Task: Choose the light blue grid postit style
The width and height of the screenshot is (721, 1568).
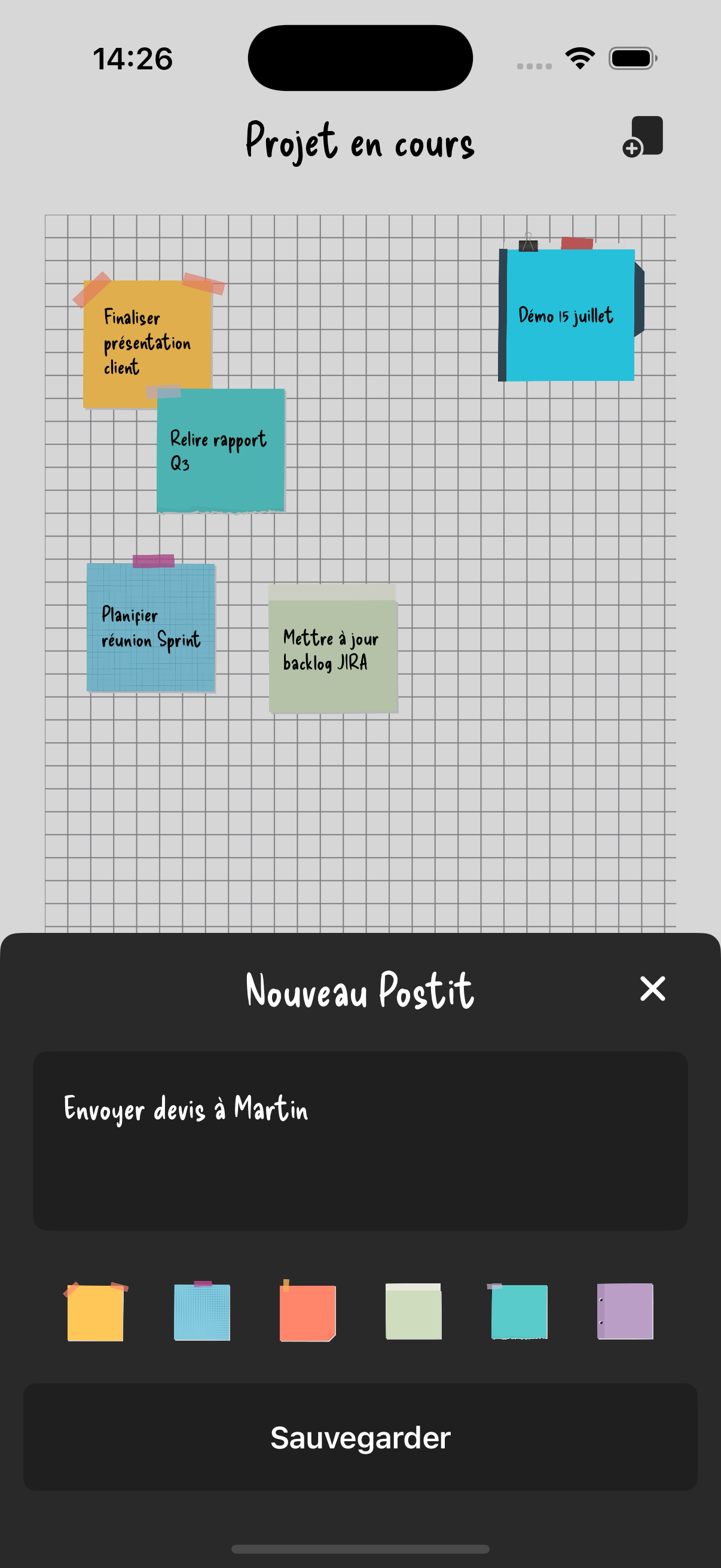Action: (x=202, y=1311)
